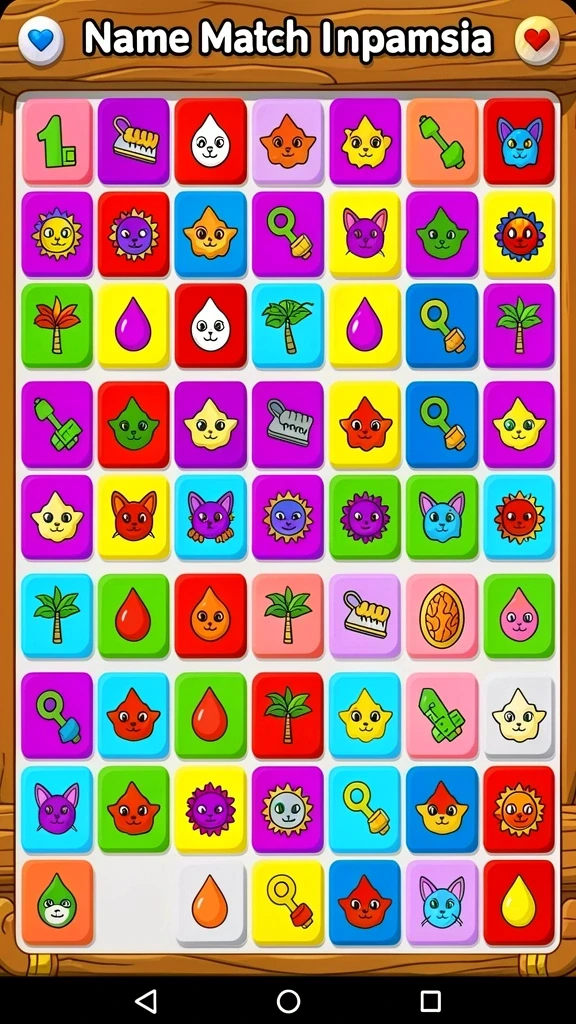
Task: Pick the blue cat on red tile
Action: coord(519,141)
